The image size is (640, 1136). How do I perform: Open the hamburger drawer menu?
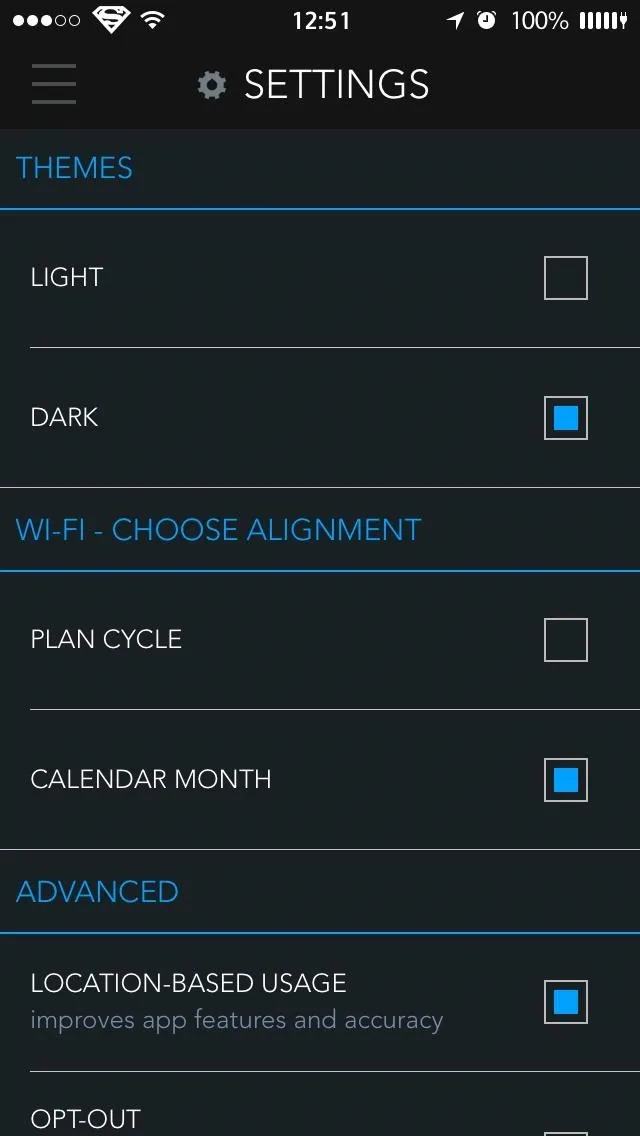click(x=54, y=84)
